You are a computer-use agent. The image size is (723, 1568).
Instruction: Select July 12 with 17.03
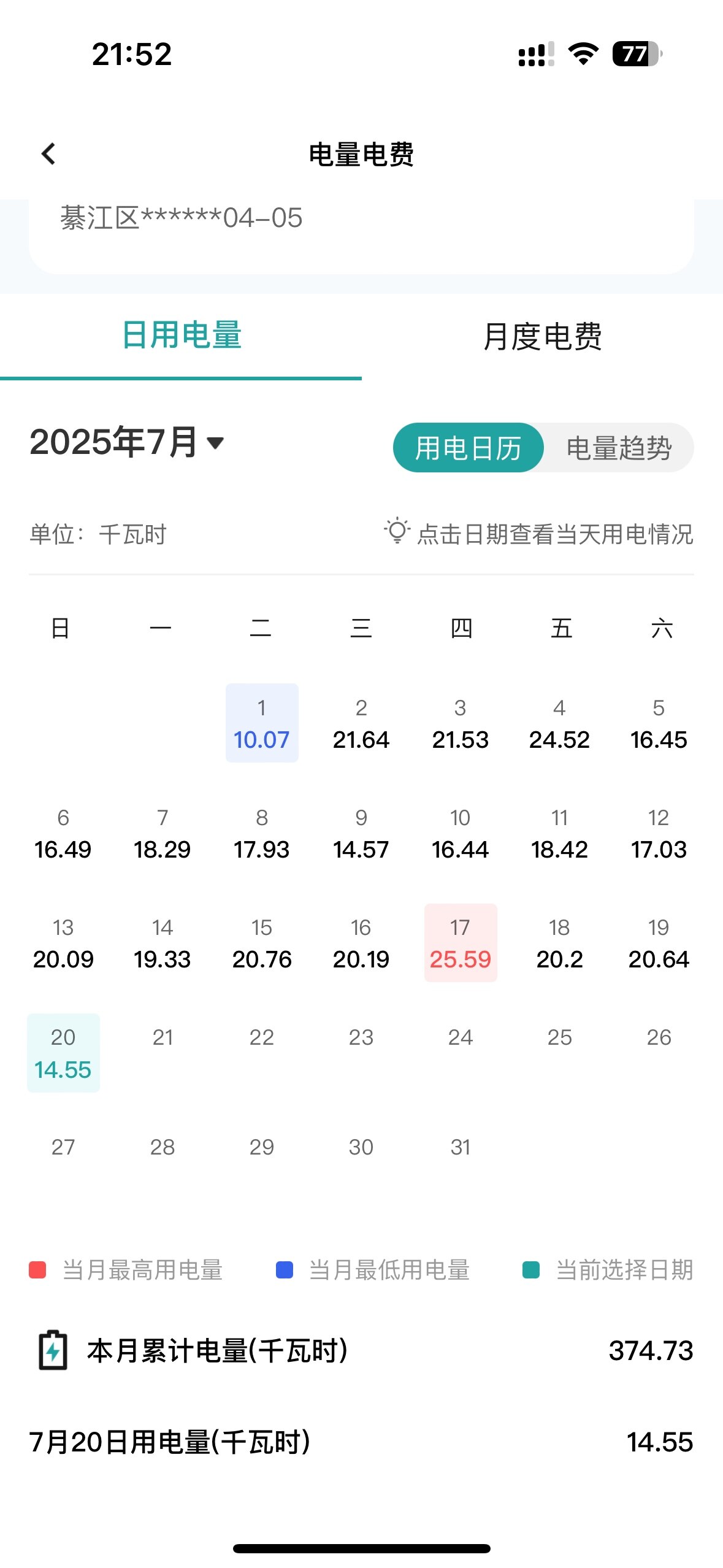pos(659,834)
